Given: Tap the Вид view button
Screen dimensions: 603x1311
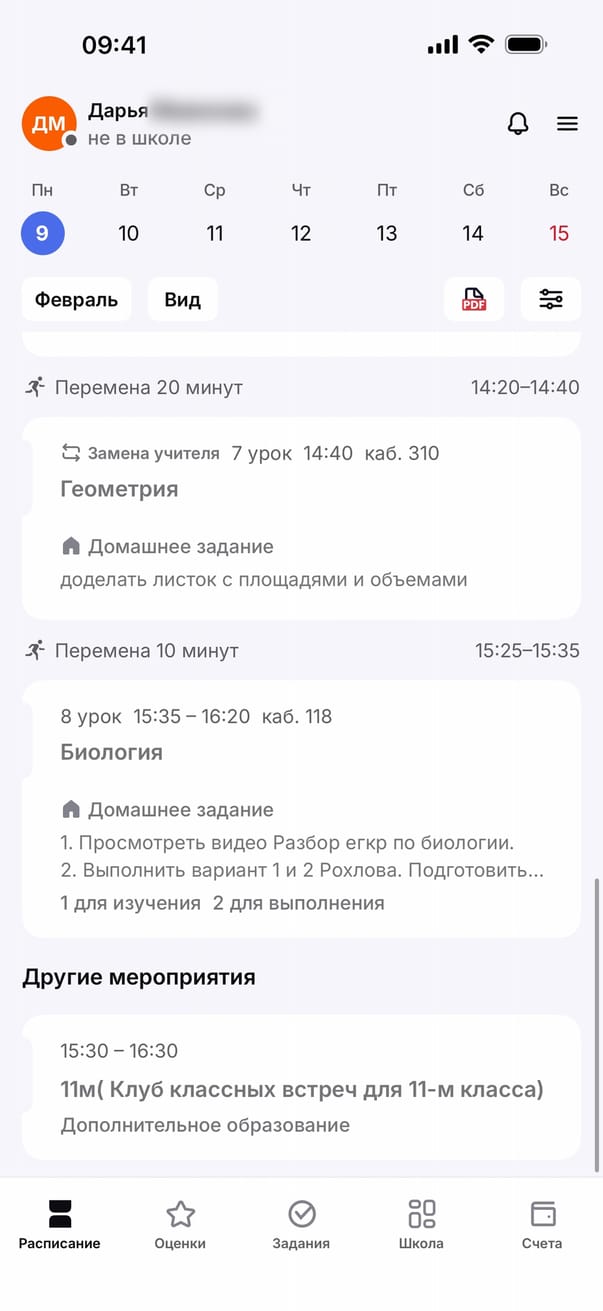Looking at the screenshot, I should 182,300.
